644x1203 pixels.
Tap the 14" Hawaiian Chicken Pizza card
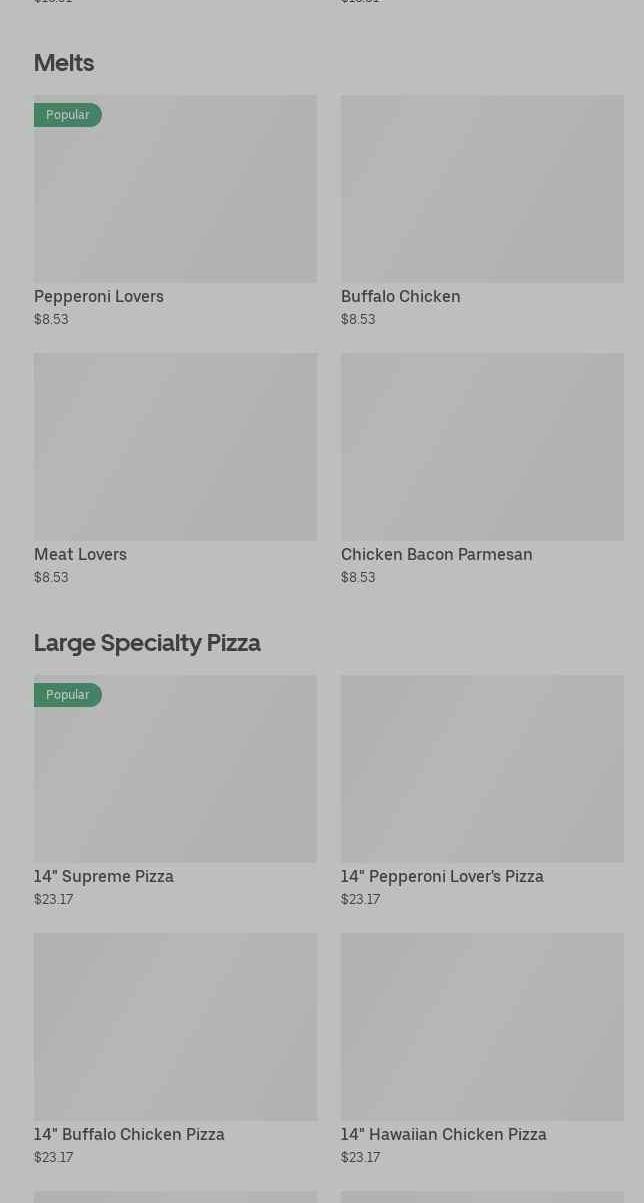pos(482,1027)
